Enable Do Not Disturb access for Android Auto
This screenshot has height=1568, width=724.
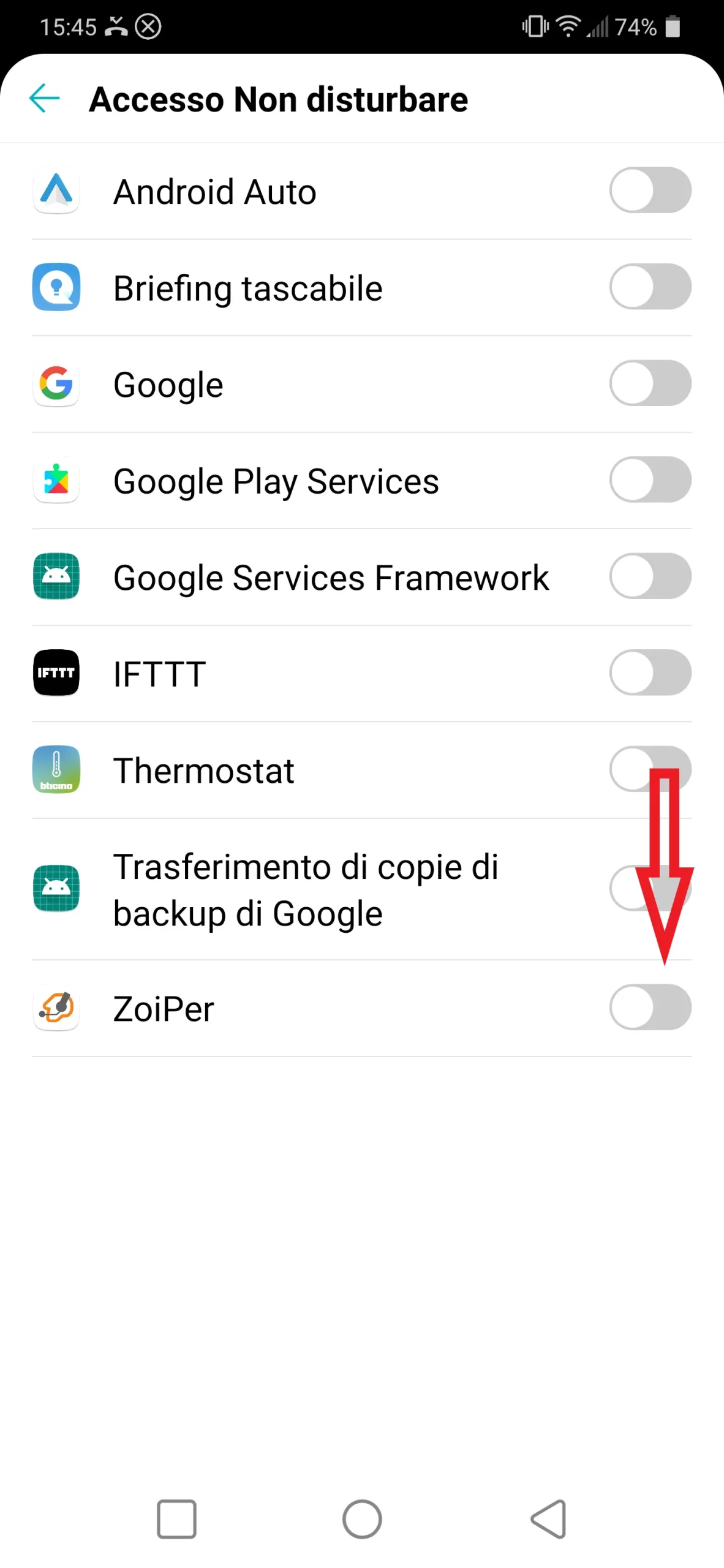pos(649,190)
